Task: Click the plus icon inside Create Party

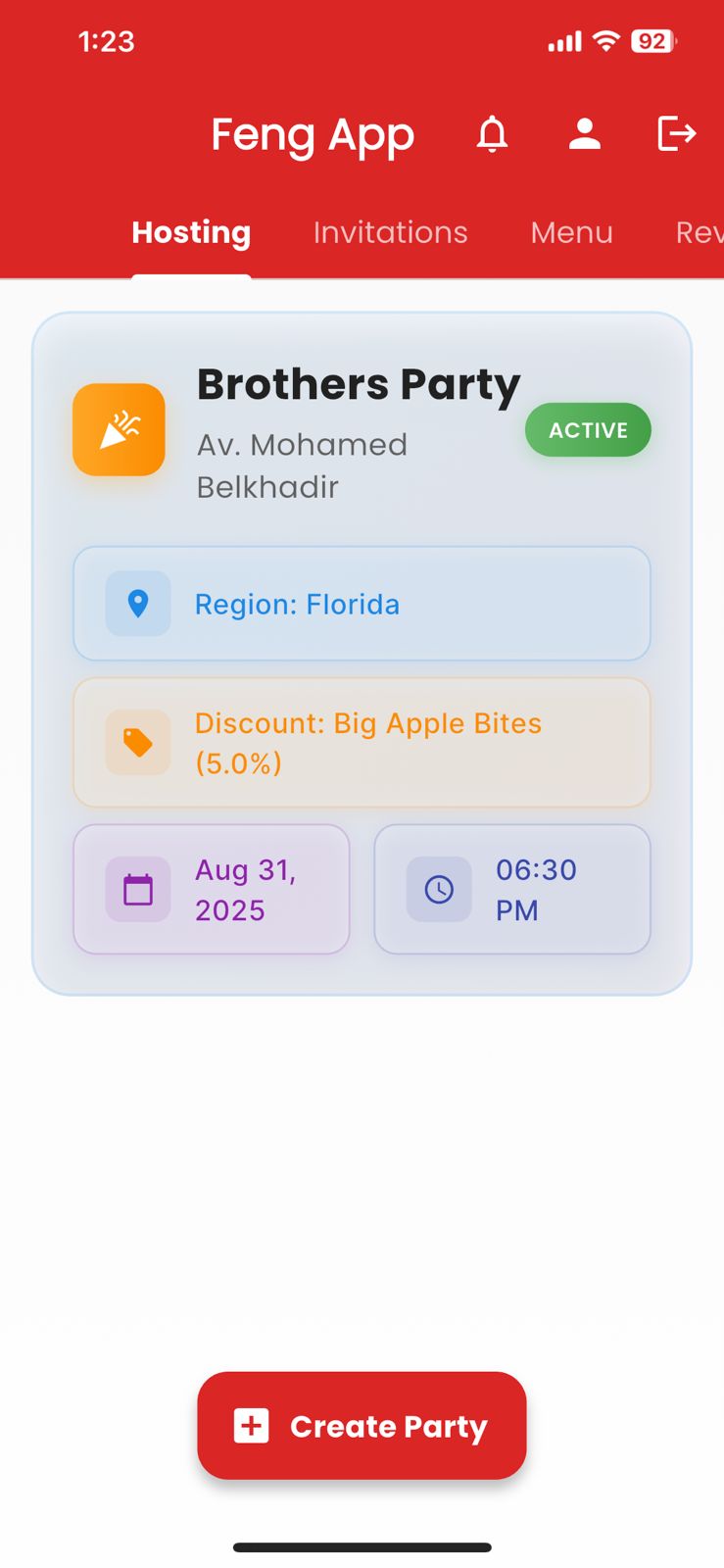Action: 252,1426
